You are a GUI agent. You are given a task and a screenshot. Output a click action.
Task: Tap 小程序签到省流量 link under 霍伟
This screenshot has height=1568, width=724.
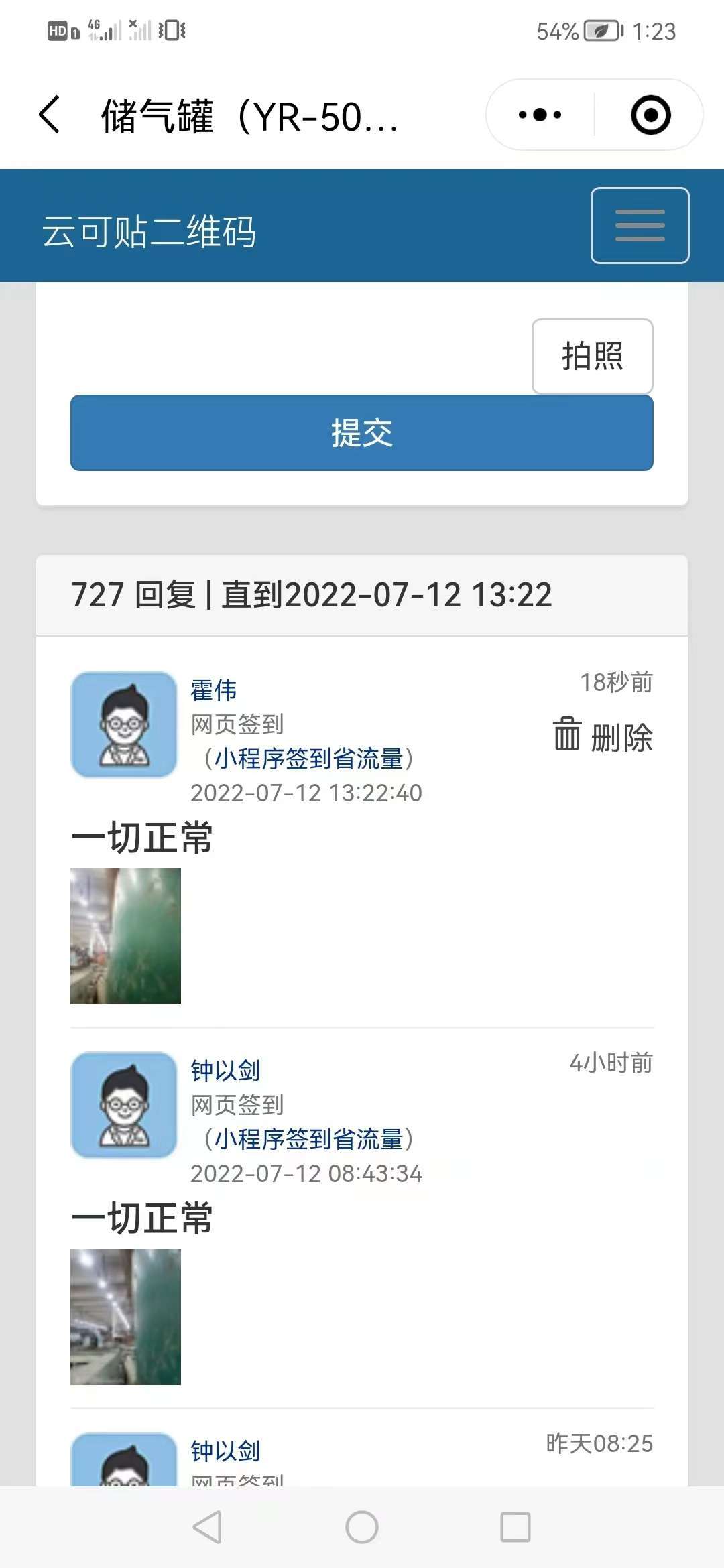[308, 759]
